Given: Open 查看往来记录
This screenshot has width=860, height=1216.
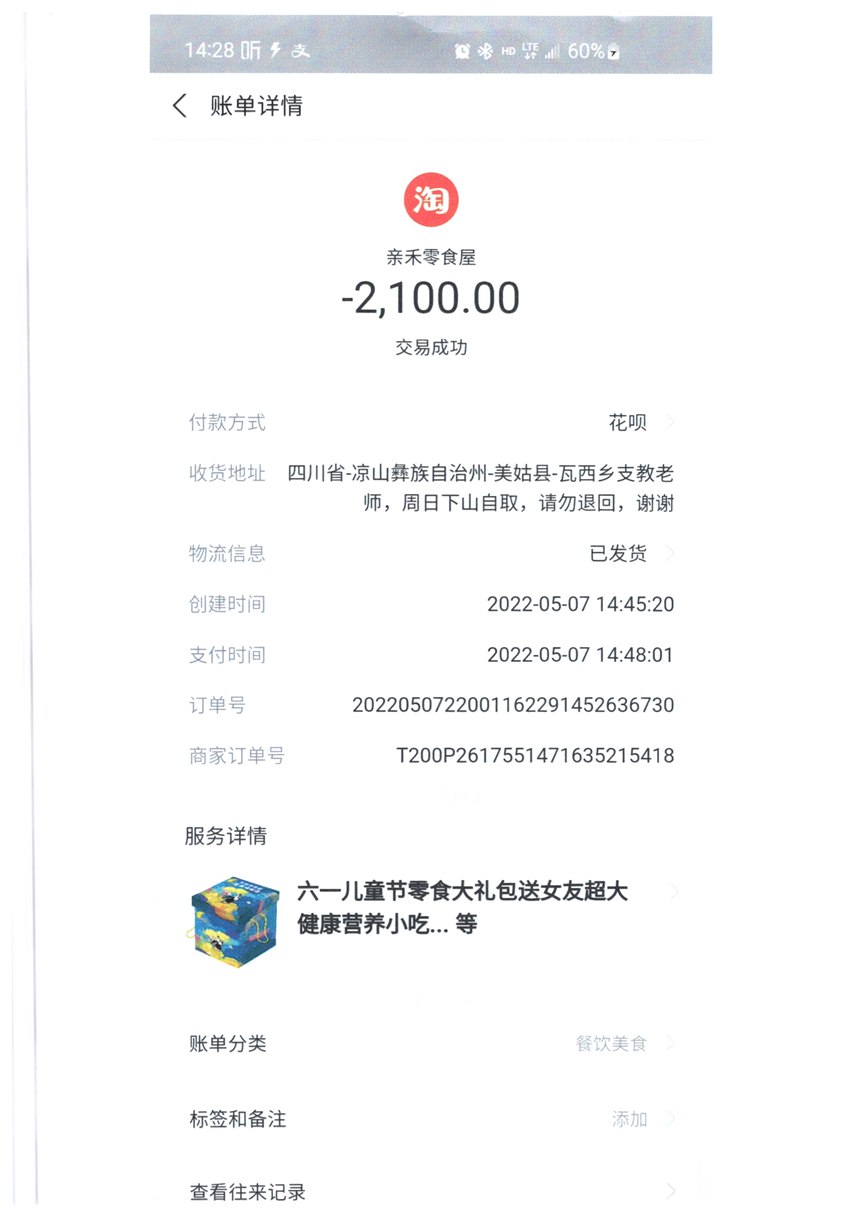Looking at the screenshot, I should (x=430, y=1192).
